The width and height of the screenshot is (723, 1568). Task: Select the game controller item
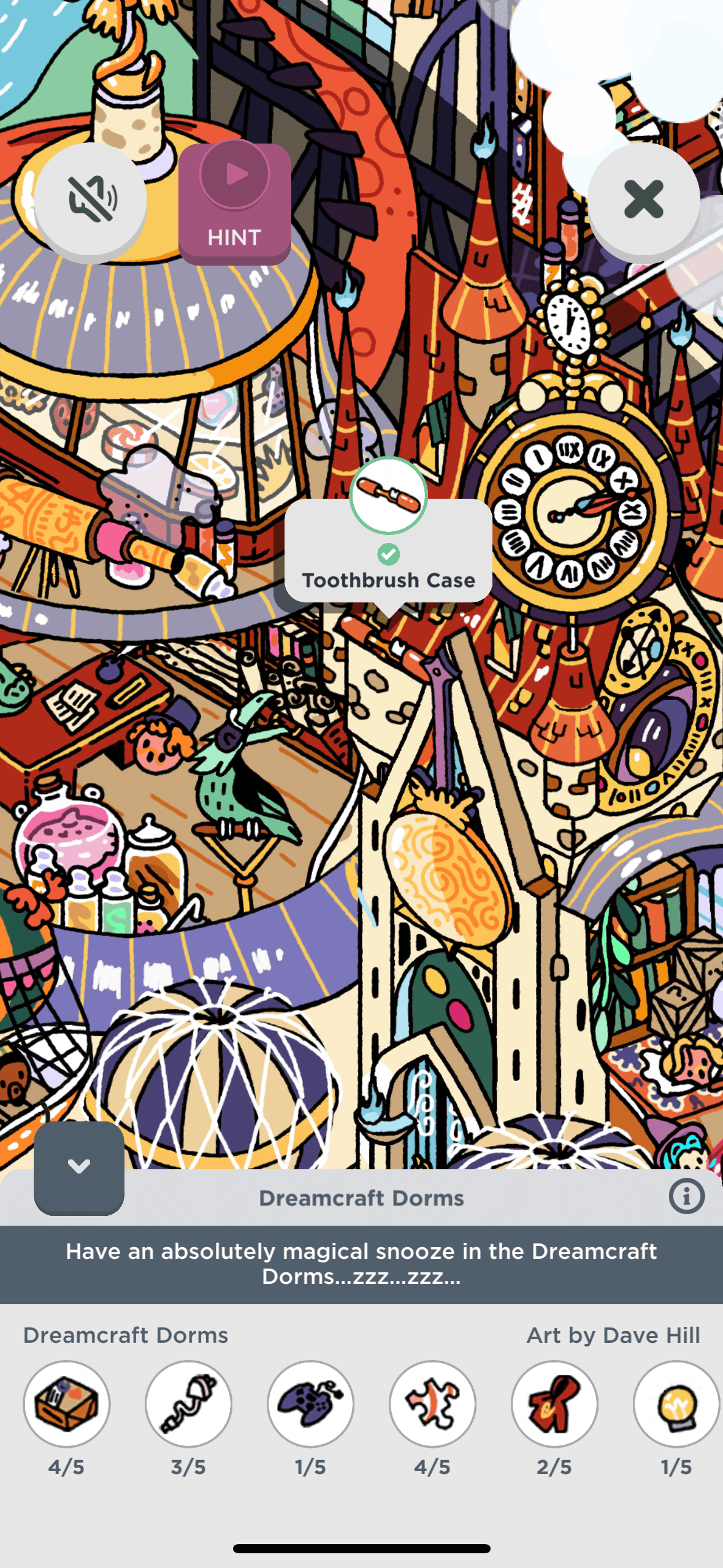[x=310, y=1404]
